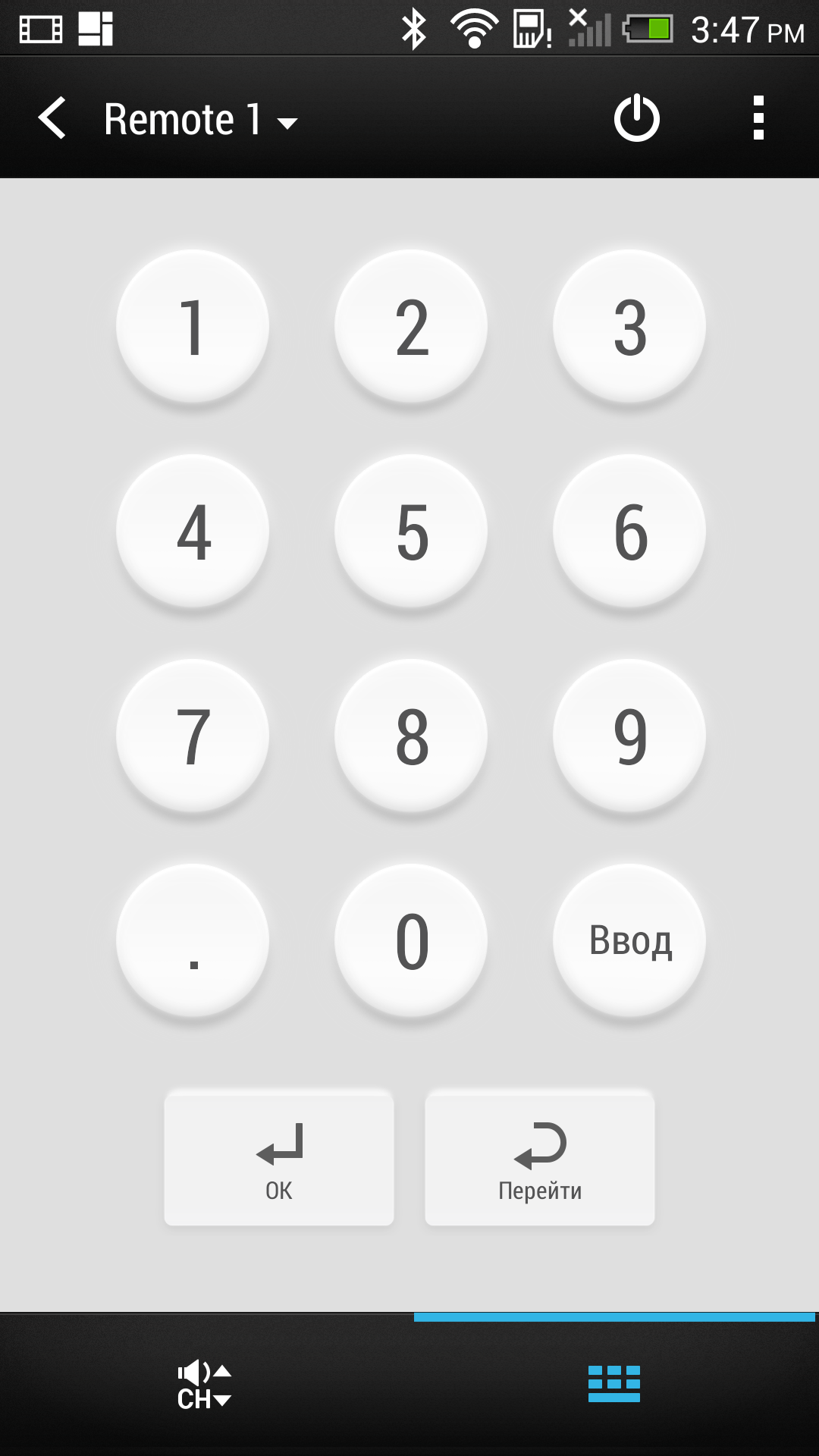Enter digit 7

pos(193,736)
